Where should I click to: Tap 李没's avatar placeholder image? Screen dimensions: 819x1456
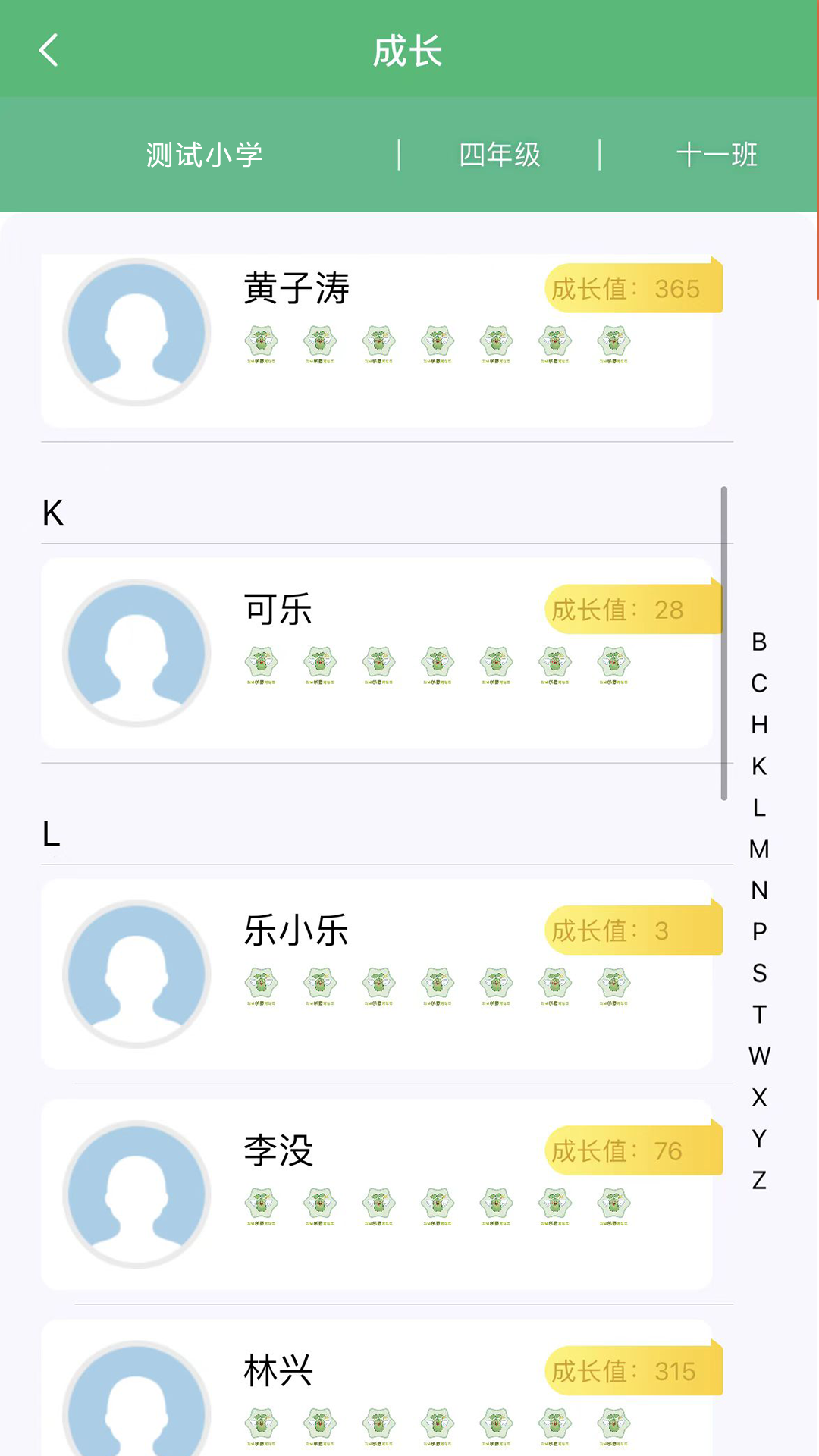click(135, 1194)
